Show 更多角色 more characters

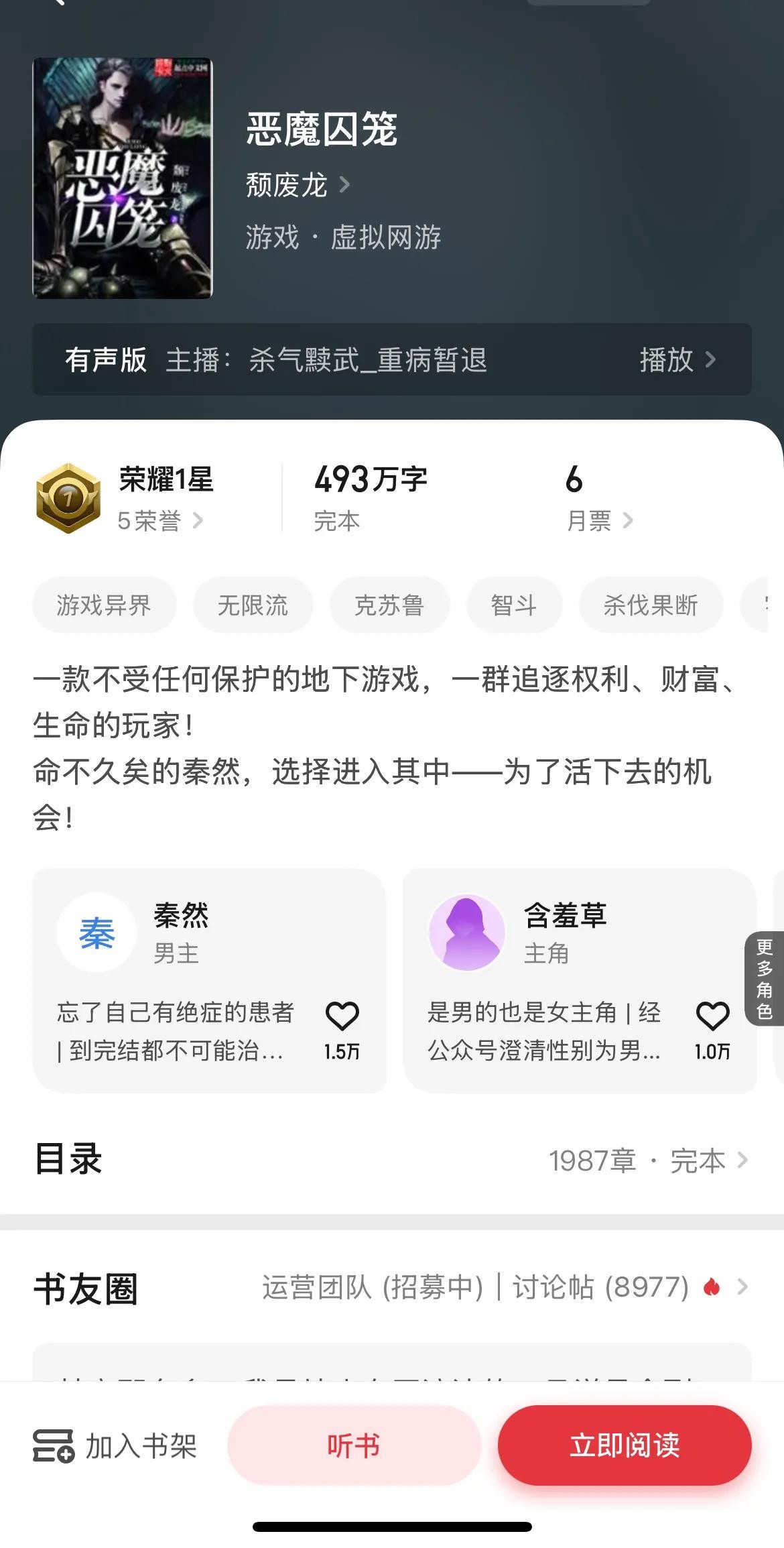click(x=765, y=979)
